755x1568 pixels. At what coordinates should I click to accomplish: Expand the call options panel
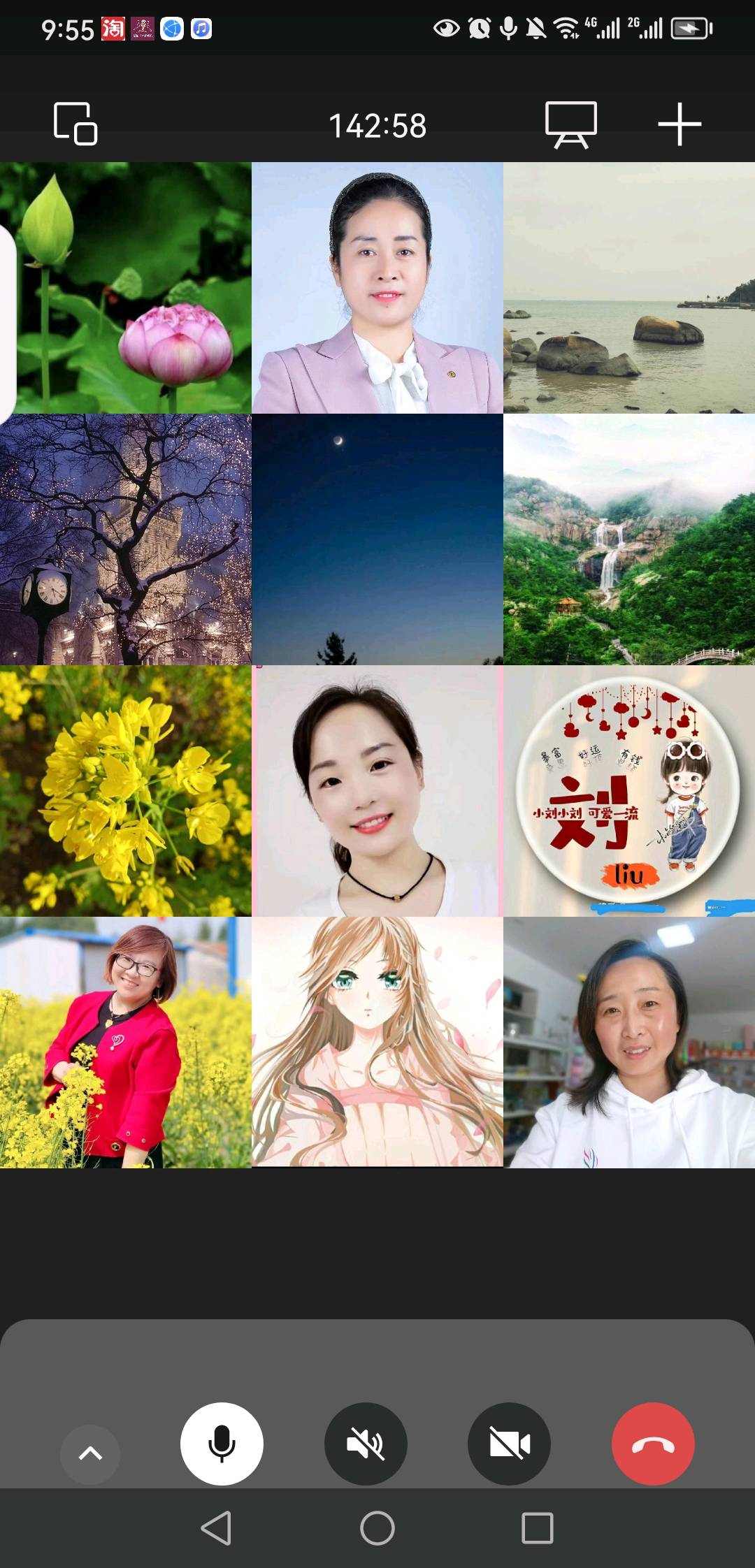[90, 1454]
